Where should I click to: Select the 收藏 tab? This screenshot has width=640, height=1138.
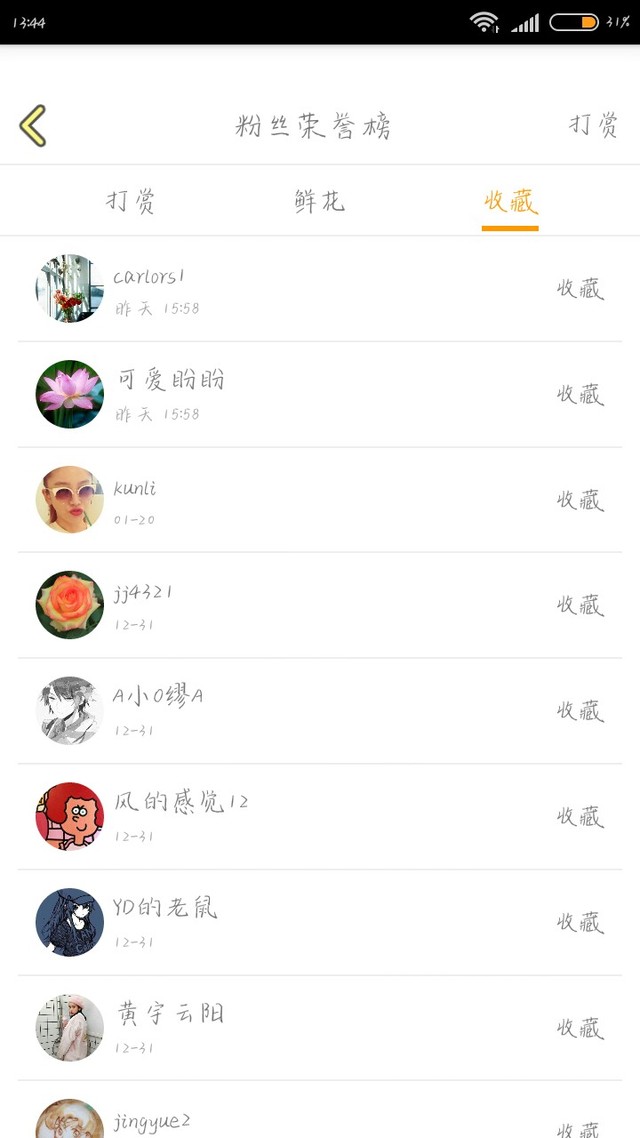point(510,201)
